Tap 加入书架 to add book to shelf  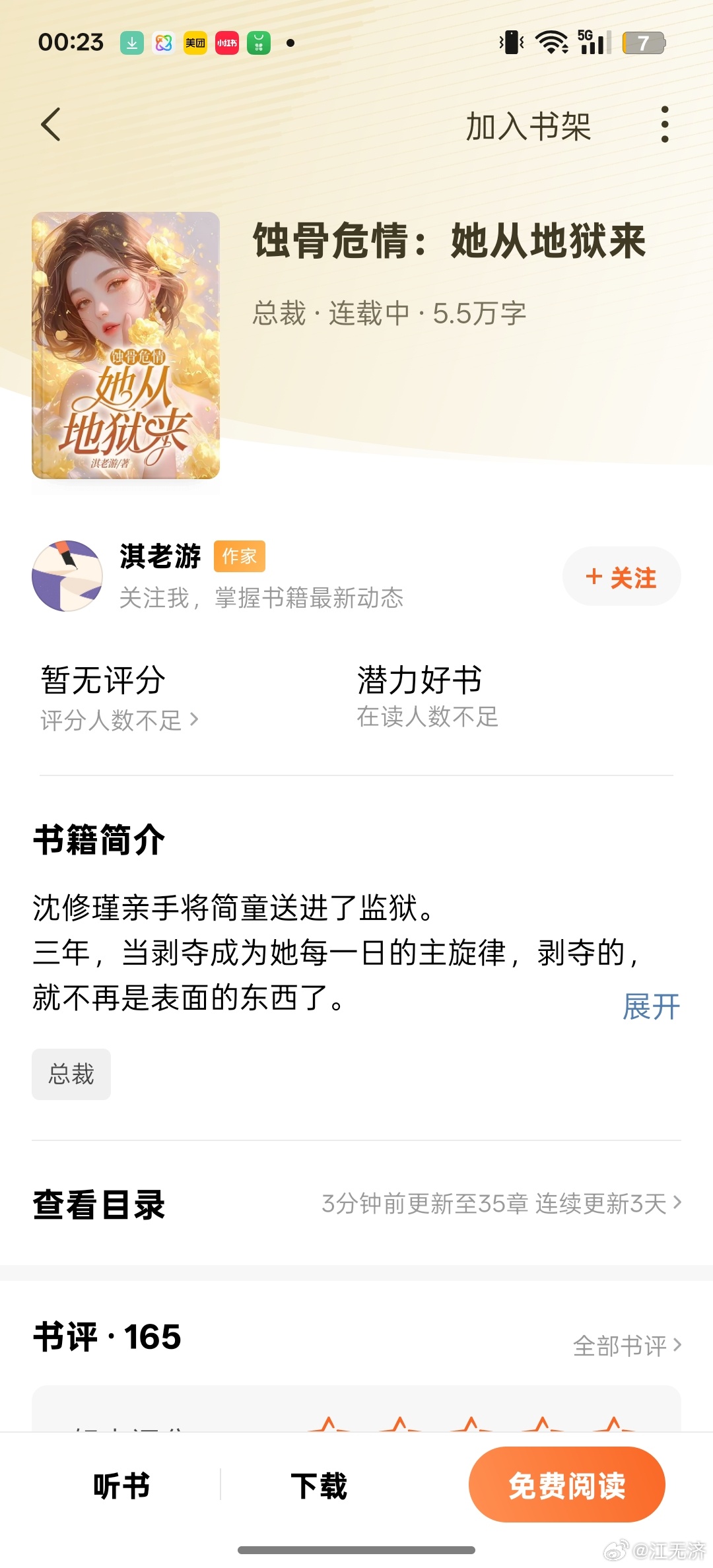(x=528, y=126)
